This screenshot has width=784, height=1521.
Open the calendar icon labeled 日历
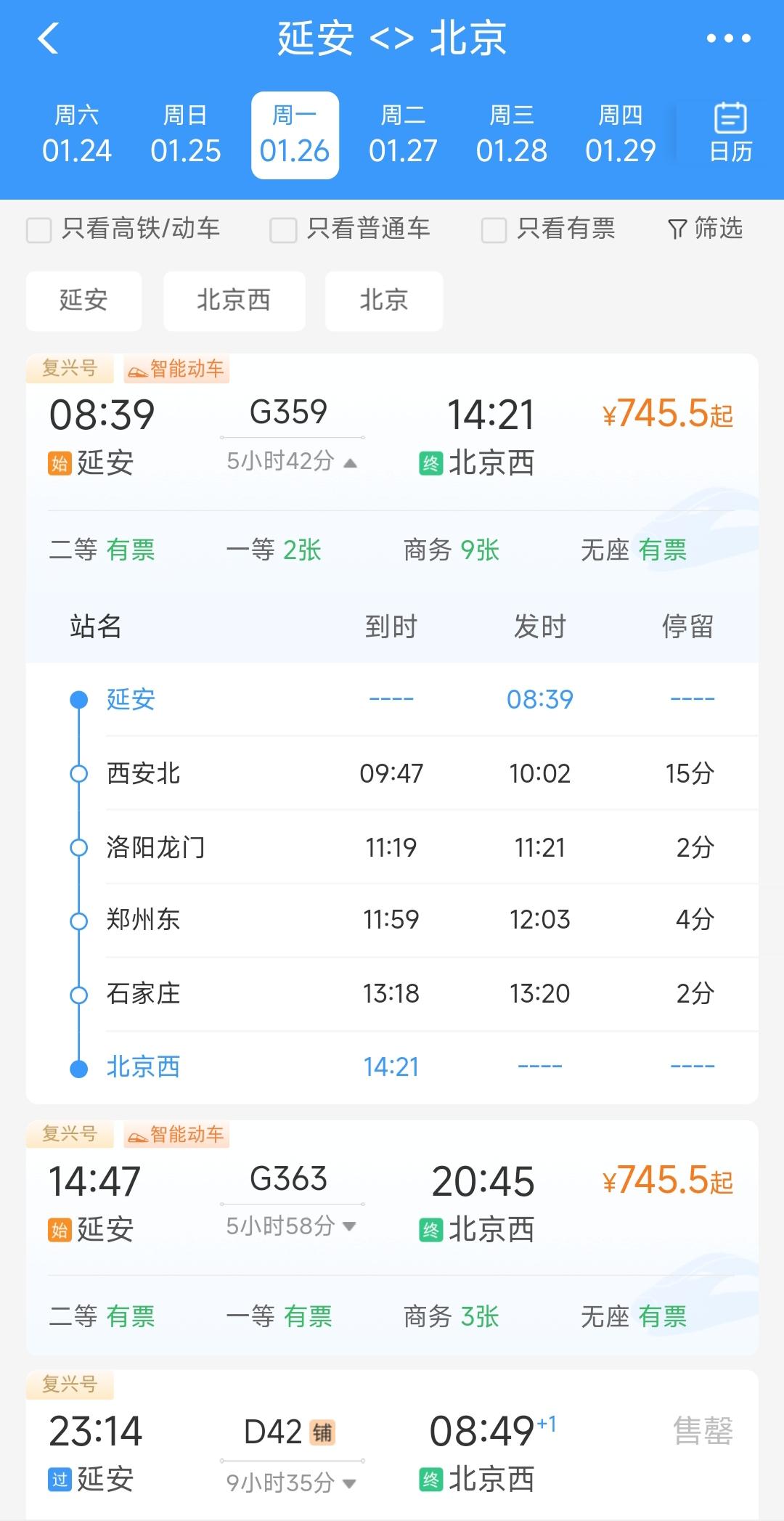[730, 133]
